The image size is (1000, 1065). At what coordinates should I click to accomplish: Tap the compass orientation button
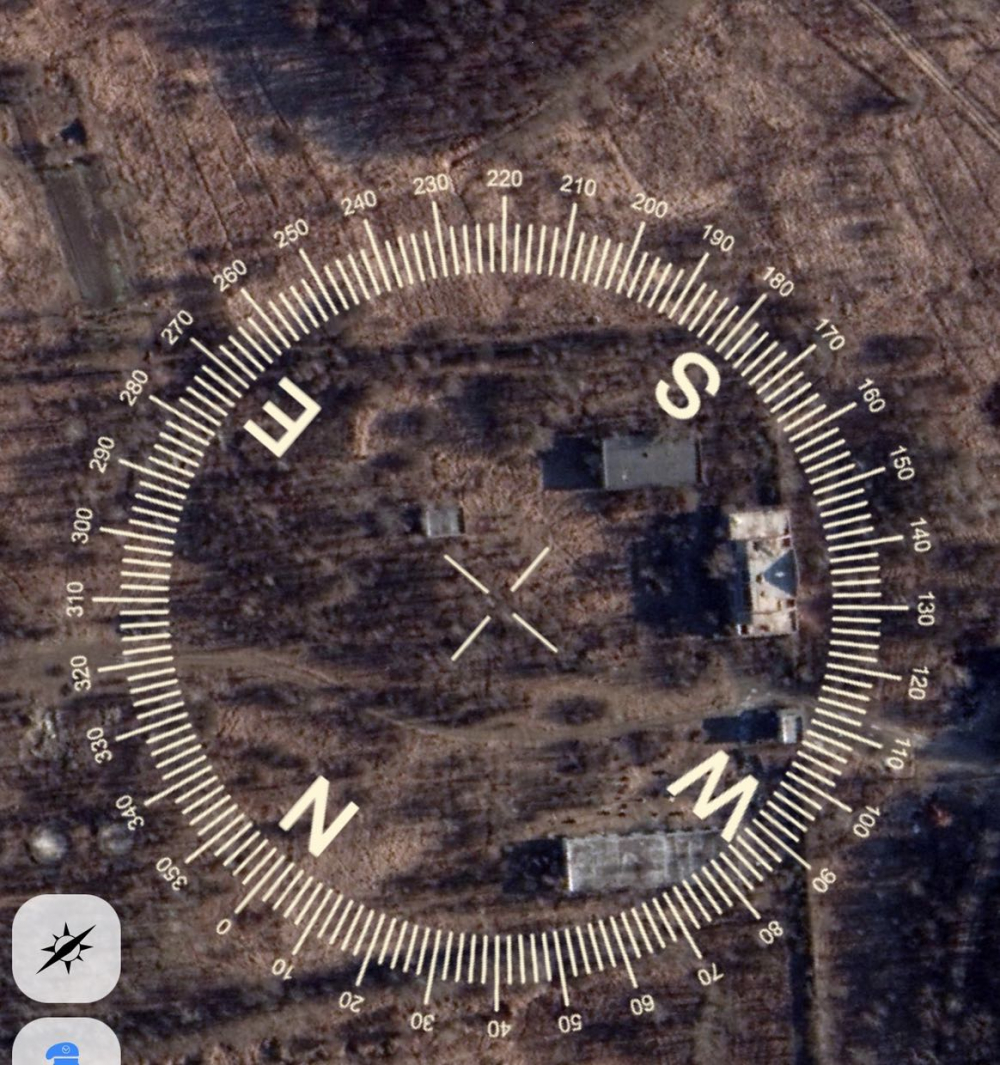point(66,948)
